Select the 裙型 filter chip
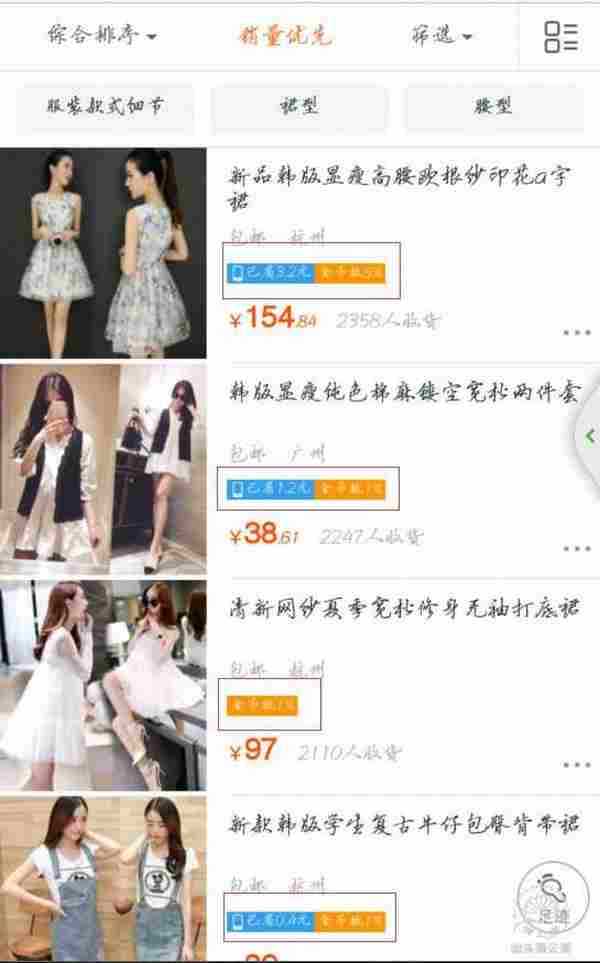The height and width of the screenshot is (963, 600). [x=299, y=107]
